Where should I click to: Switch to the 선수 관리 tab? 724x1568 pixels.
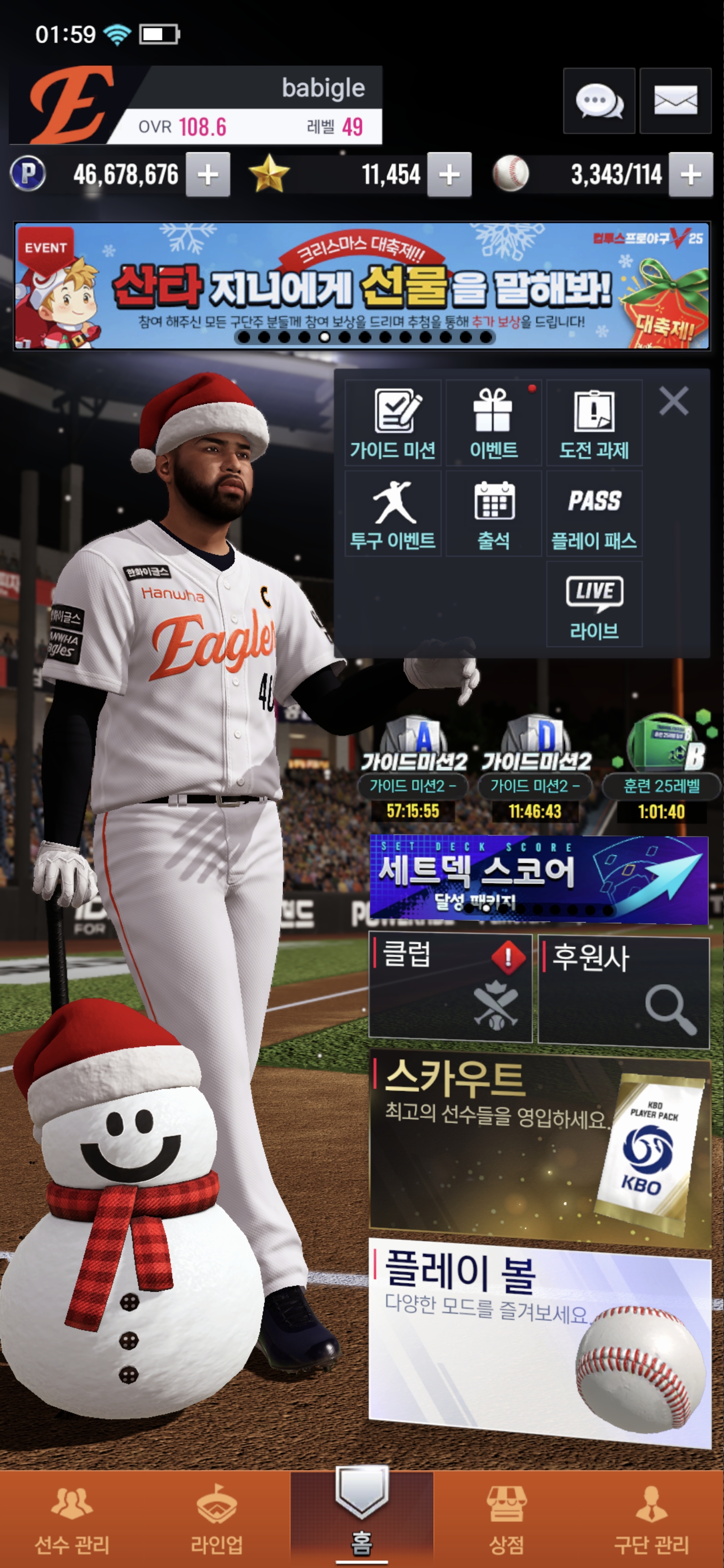[72, 1519]
